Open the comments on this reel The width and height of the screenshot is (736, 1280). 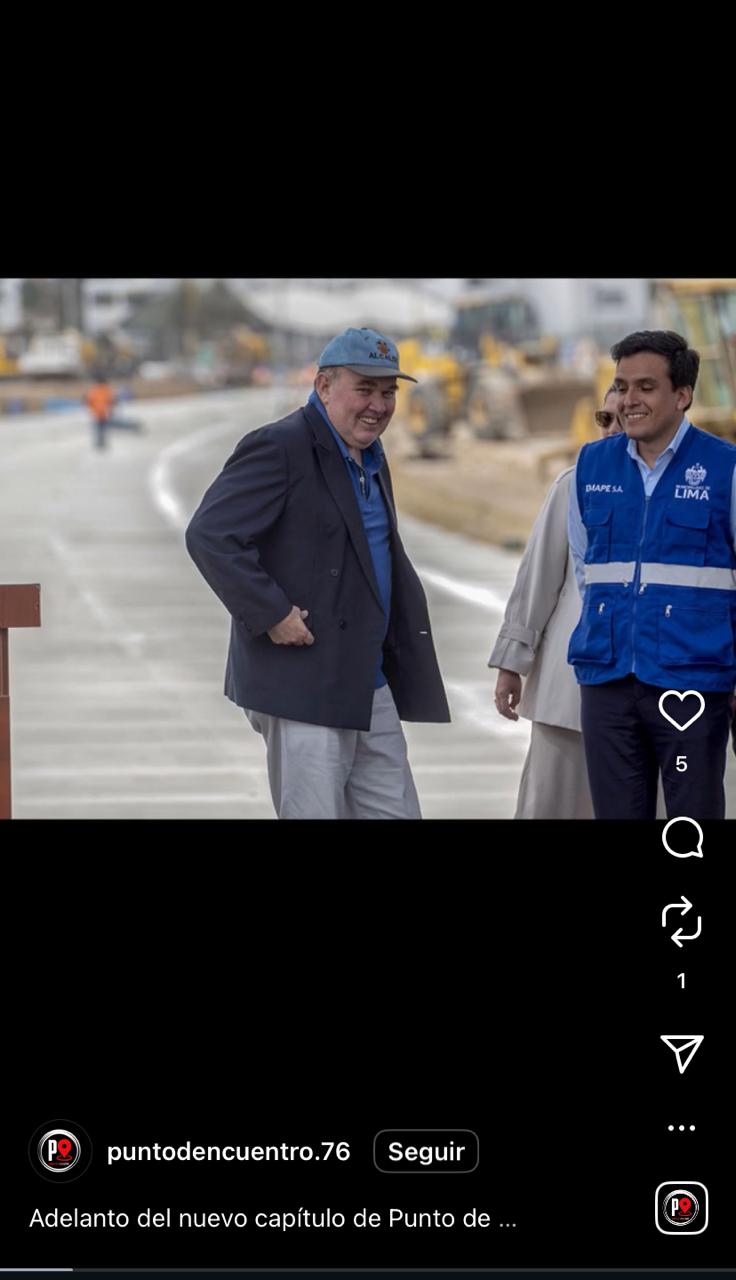[x=682, y=838]
